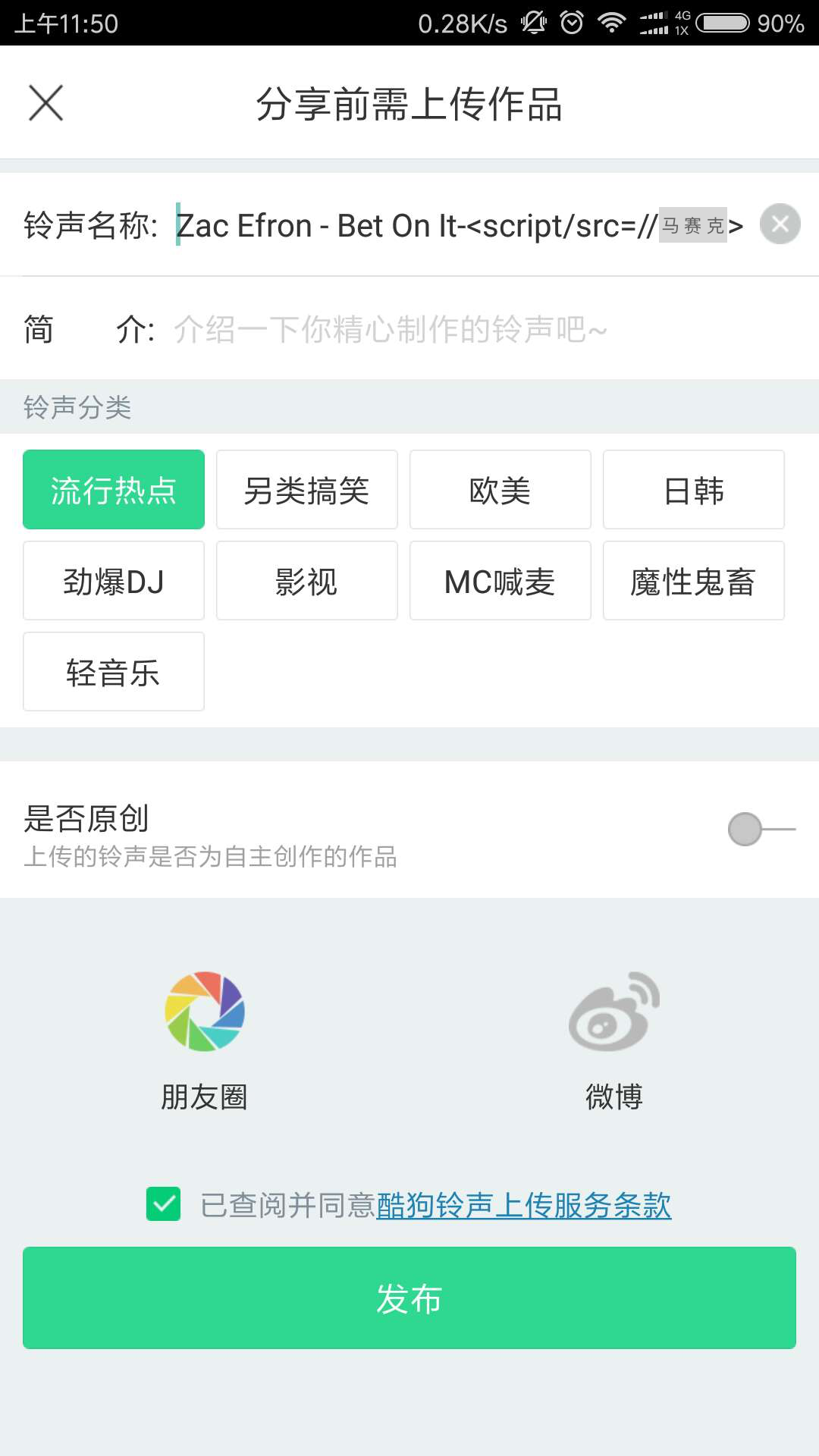Choose the 另类搞笑 category
Screen dimensions: 819x1456
[x=307, y=489]
